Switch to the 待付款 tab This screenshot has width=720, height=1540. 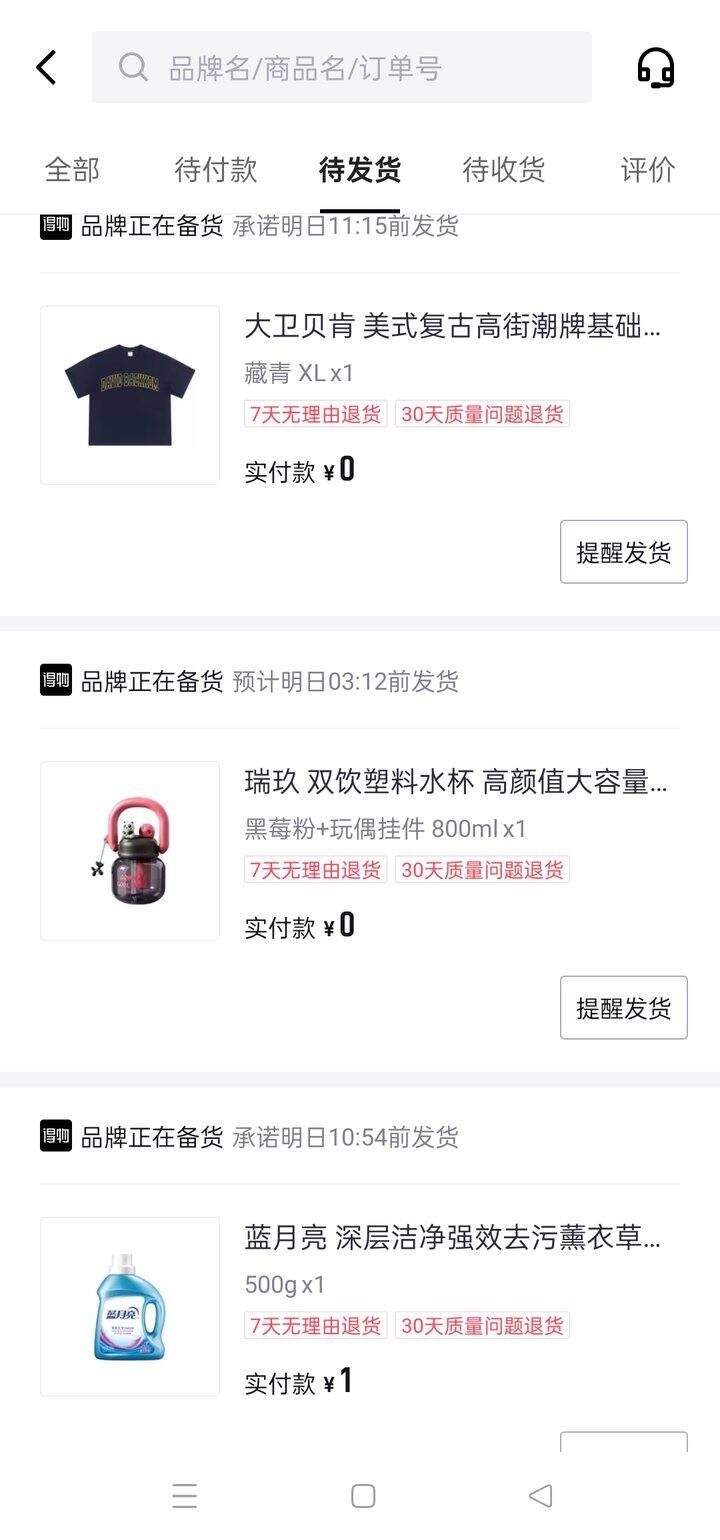tap(216, 169)
